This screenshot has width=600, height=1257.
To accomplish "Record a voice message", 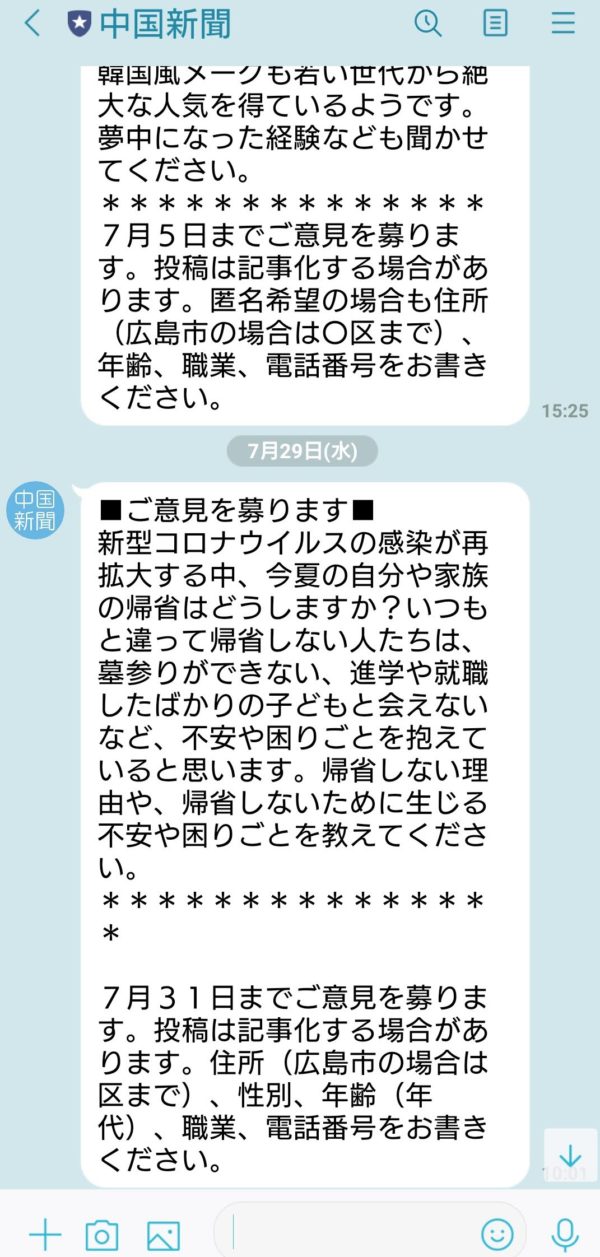I will tap(566, 1234).
